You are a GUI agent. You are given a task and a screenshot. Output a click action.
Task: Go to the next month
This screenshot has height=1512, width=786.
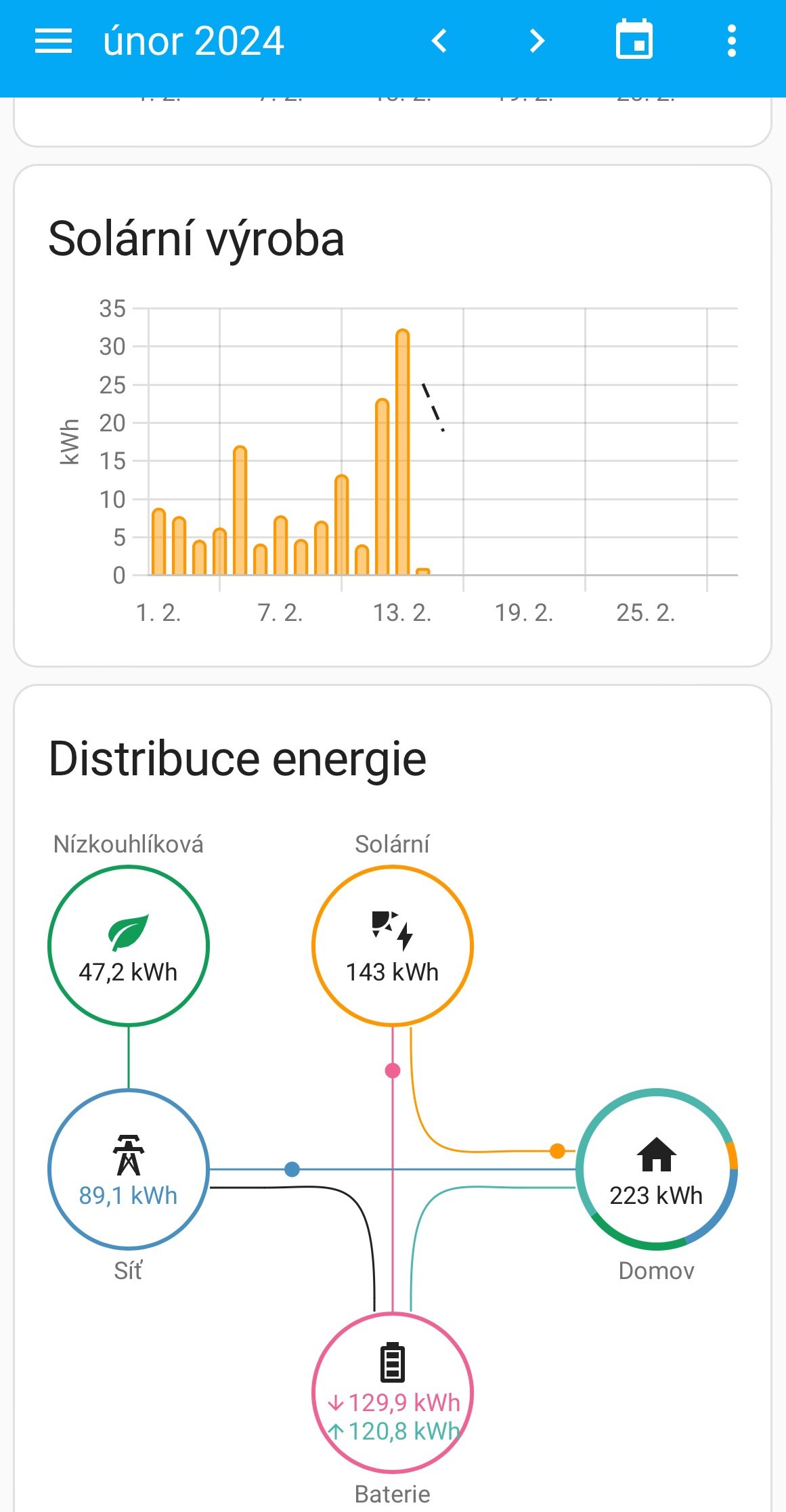click(537, 41)
